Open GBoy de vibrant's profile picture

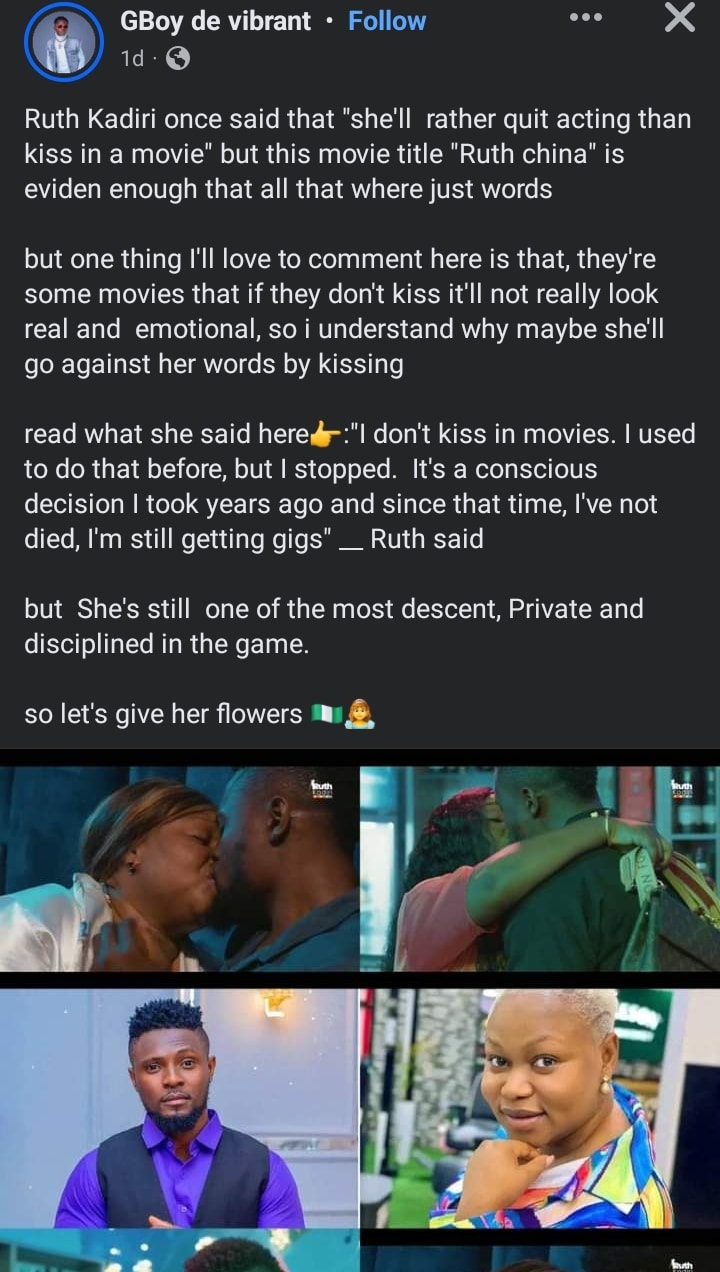[64, 41]
